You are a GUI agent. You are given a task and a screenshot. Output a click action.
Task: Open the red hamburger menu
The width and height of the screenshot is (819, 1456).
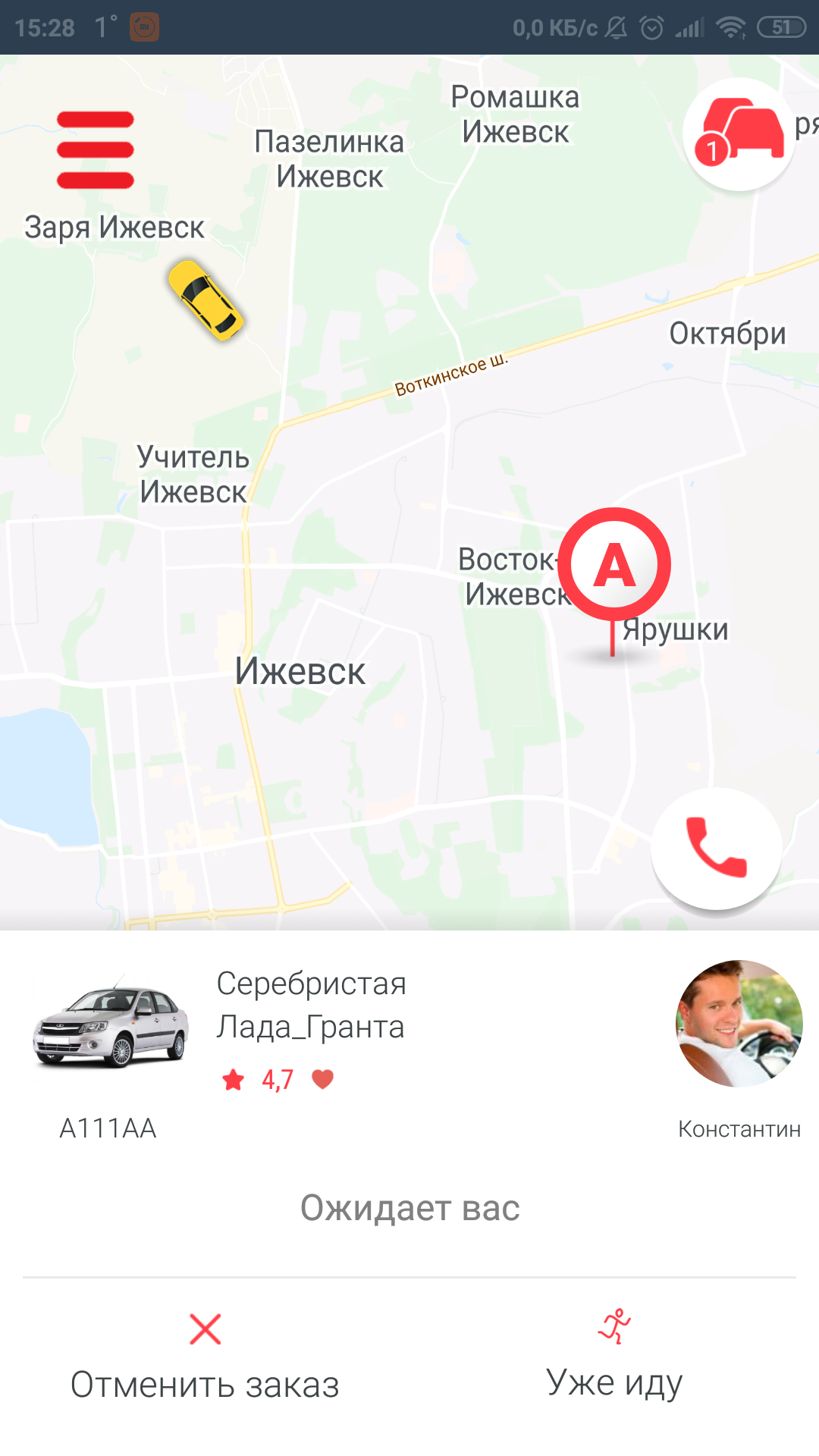coord(96,149)
